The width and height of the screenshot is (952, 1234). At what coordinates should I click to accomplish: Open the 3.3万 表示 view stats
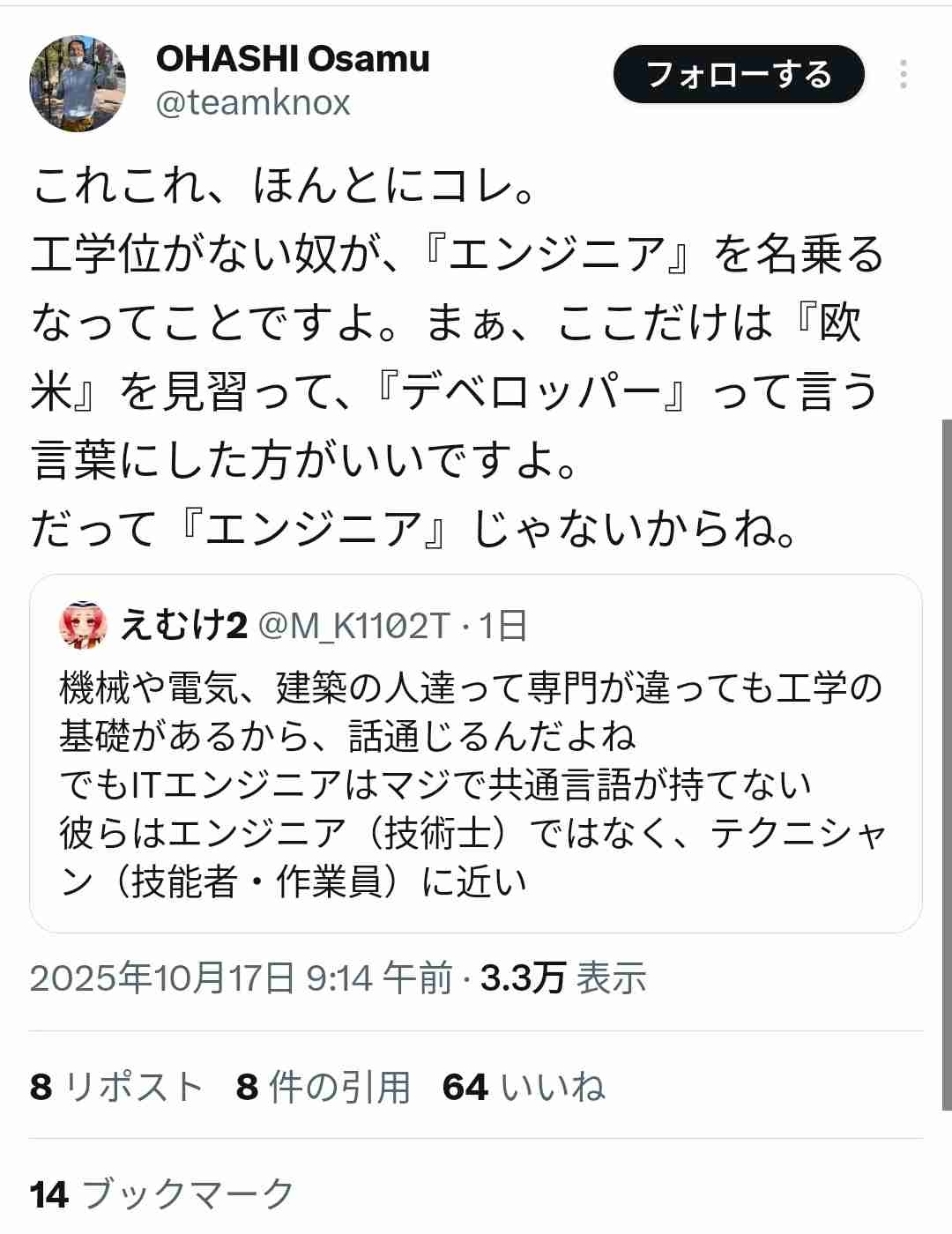point(564,978)
